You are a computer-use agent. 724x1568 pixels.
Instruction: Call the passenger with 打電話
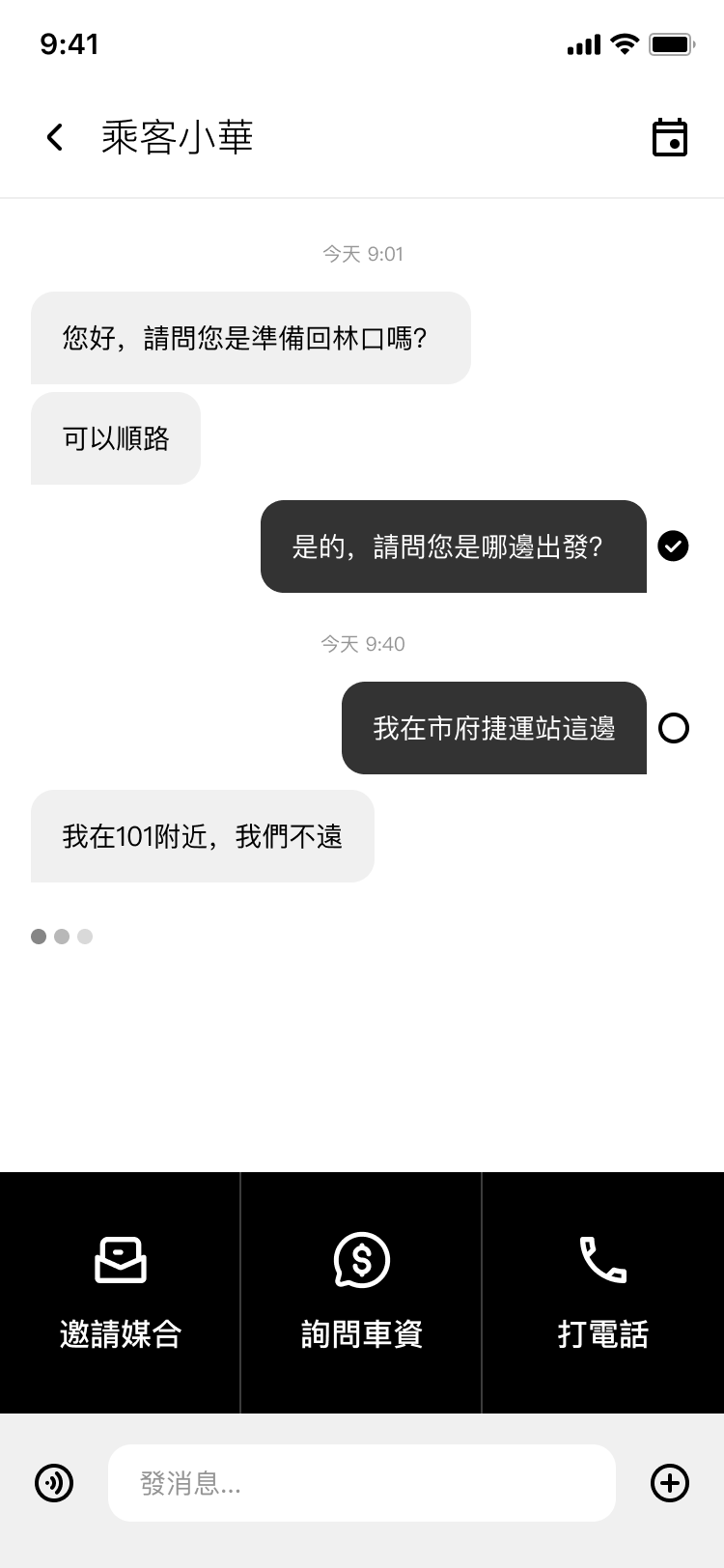[x=602, y=1292]
